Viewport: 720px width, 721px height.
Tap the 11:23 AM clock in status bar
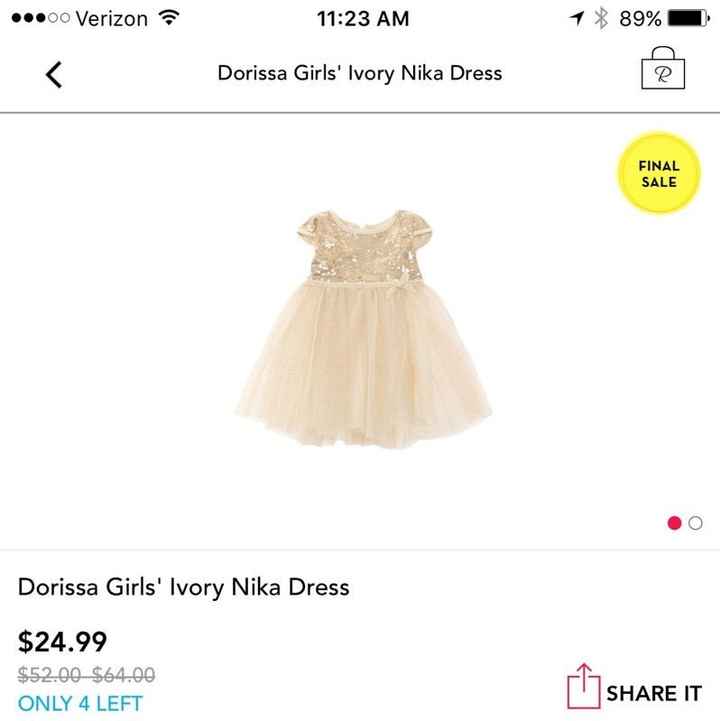pyautogui.click(x=360, y=17)
